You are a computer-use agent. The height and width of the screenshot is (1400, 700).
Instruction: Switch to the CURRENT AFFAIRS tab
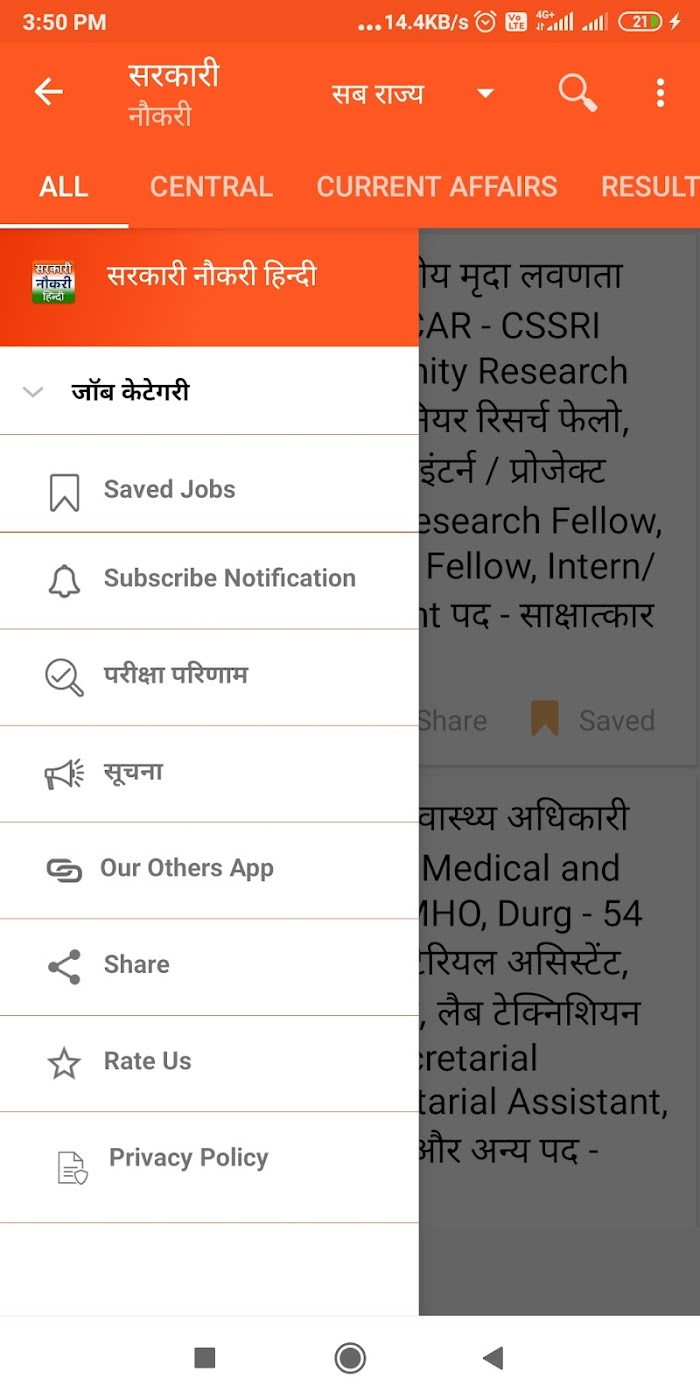[437, 187]
